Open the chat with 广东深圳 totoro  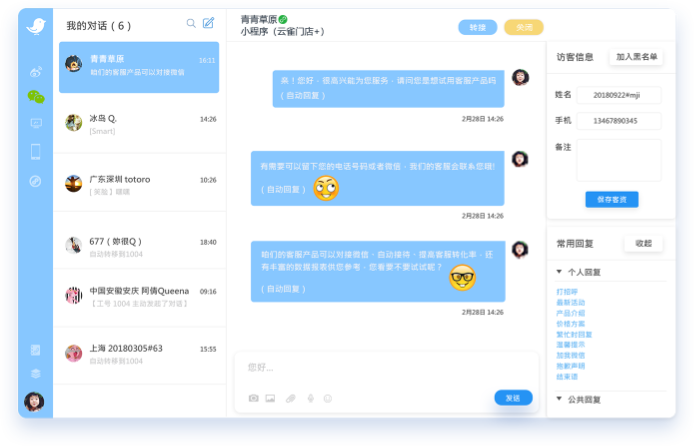coord(139,184)
